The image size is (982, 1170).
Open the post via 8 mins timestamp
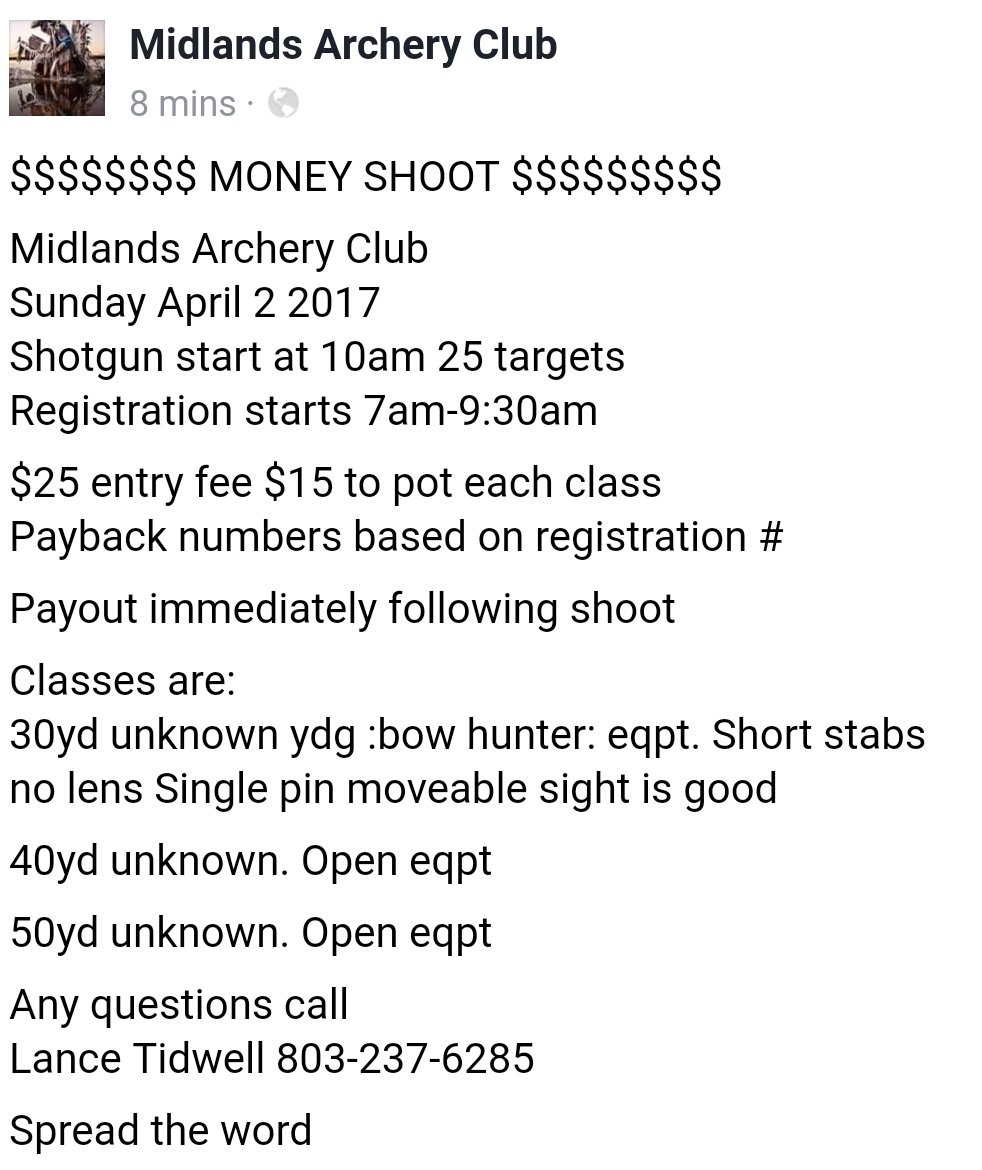pyautogui.click(x=183, y=103)
